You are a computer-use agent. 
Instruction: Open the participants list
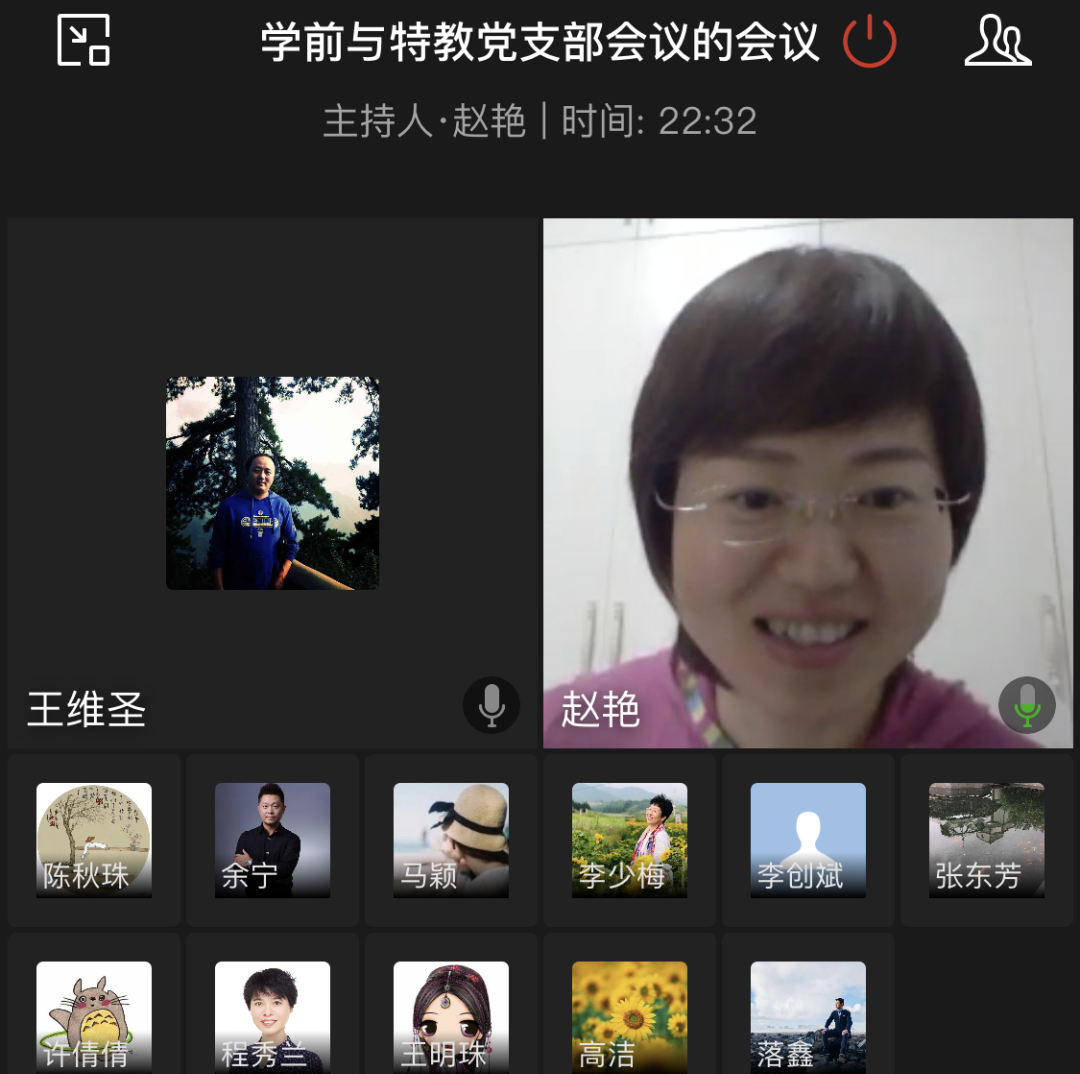(x=997, y=42)
